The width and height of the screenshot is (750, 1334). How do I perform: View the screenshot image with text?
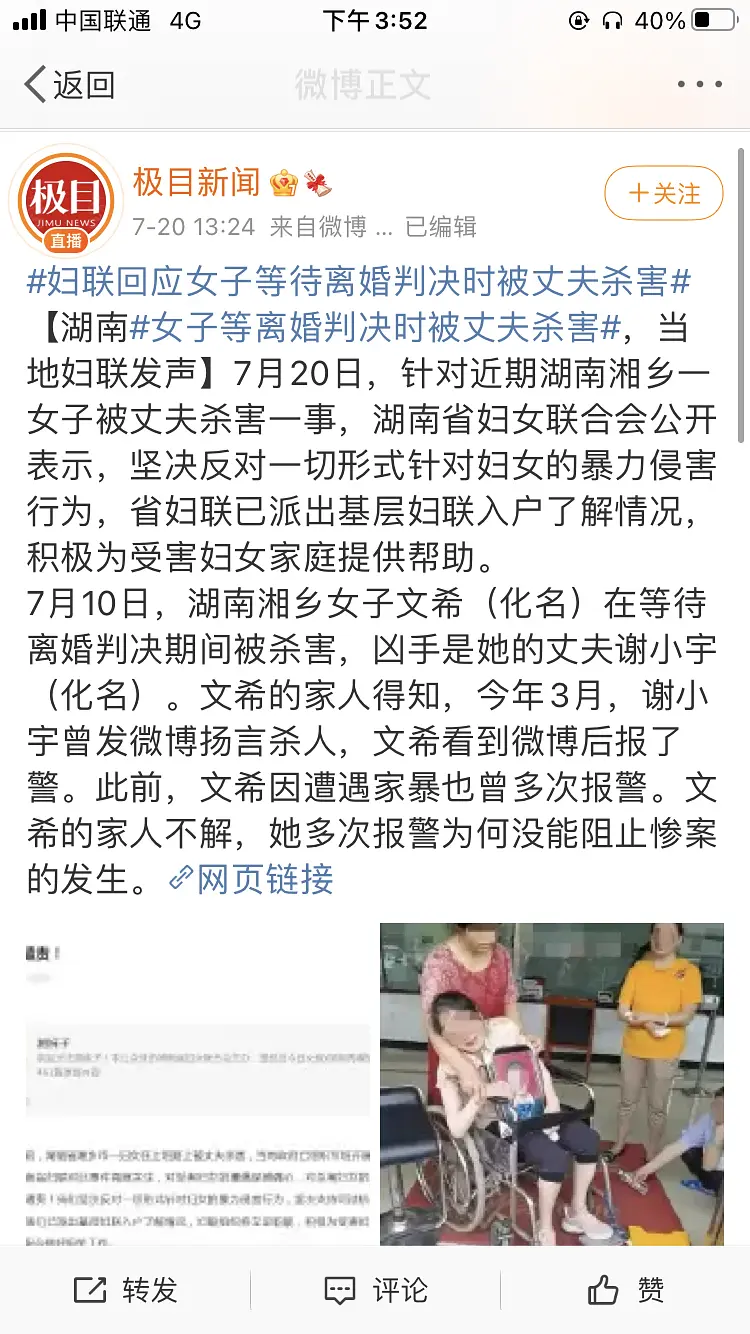198,1085
